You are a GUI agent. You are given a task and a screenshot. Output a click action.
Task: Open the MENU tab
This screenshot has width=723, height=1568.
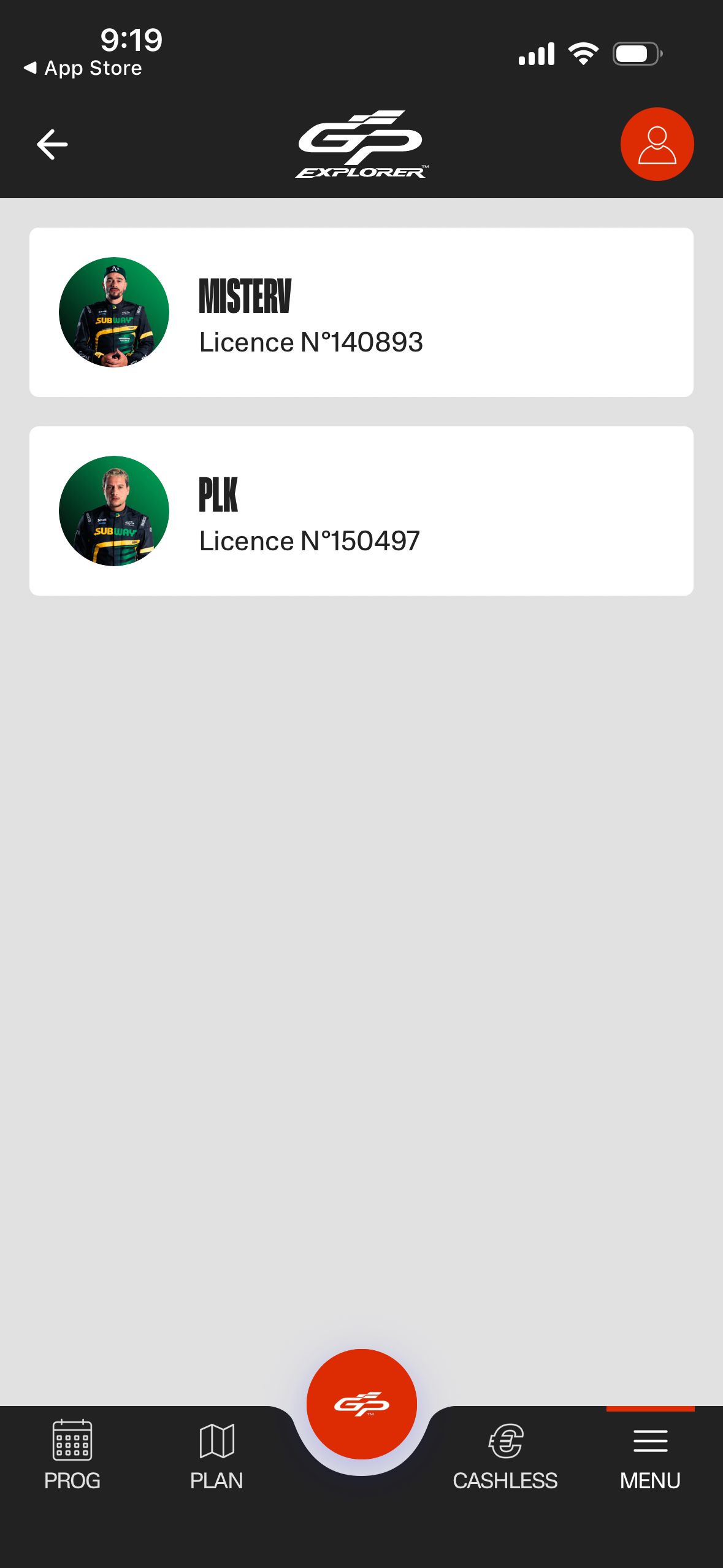tap(650, 1455)
